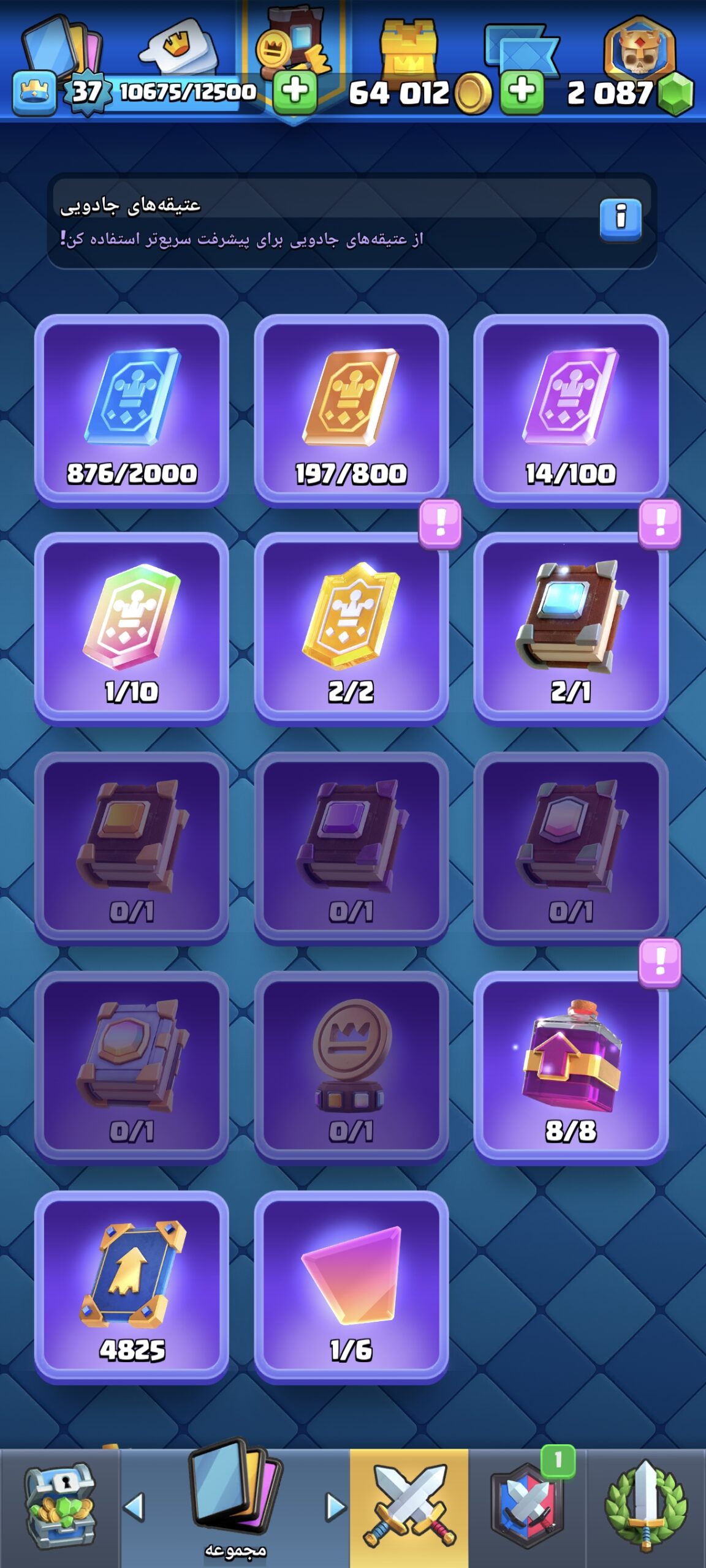Viewport: 706px width, 1568px height.
Task: Open the rainbow wild card 1/10 tile
Action: 132,628
